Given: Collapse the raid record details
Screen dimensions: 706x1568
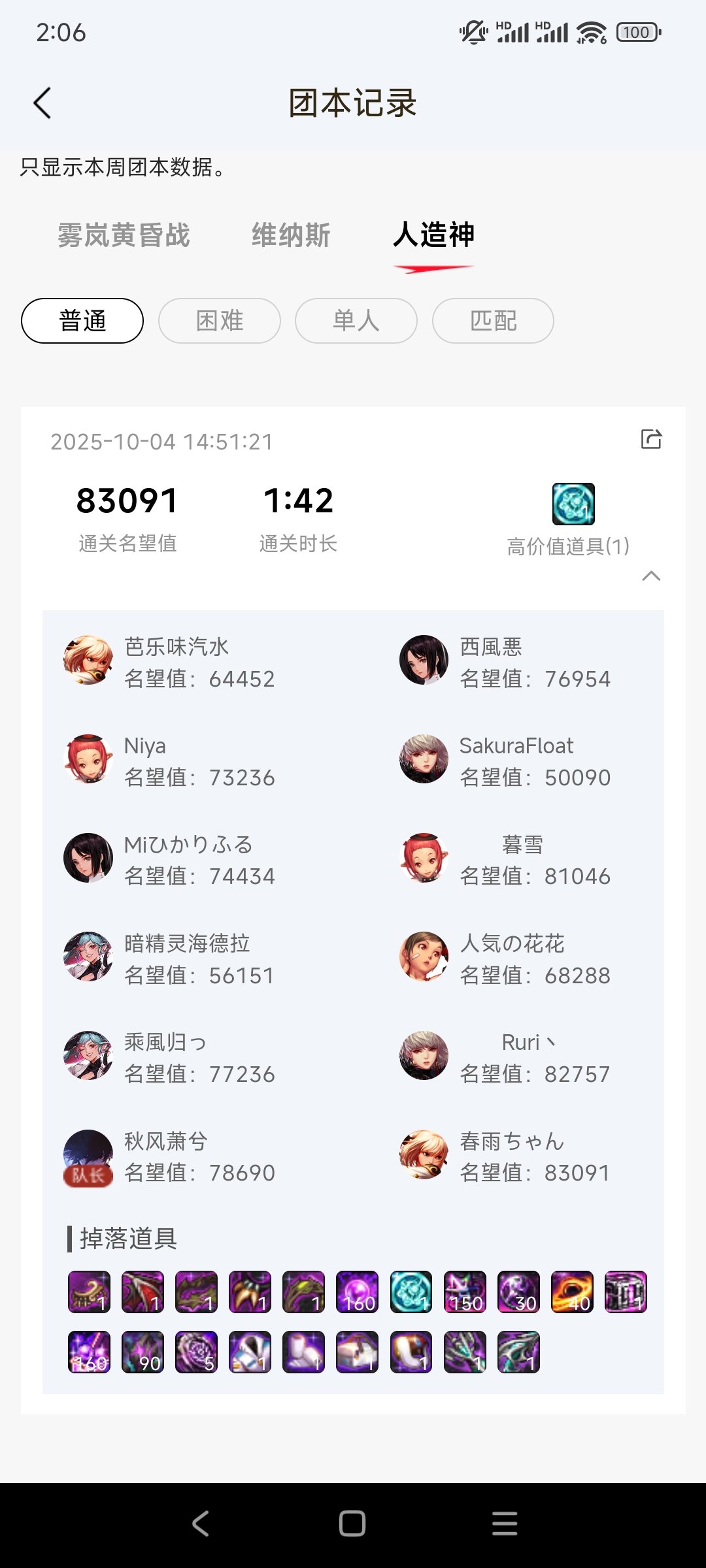Looking at the screenshot, I should (651, 576).
